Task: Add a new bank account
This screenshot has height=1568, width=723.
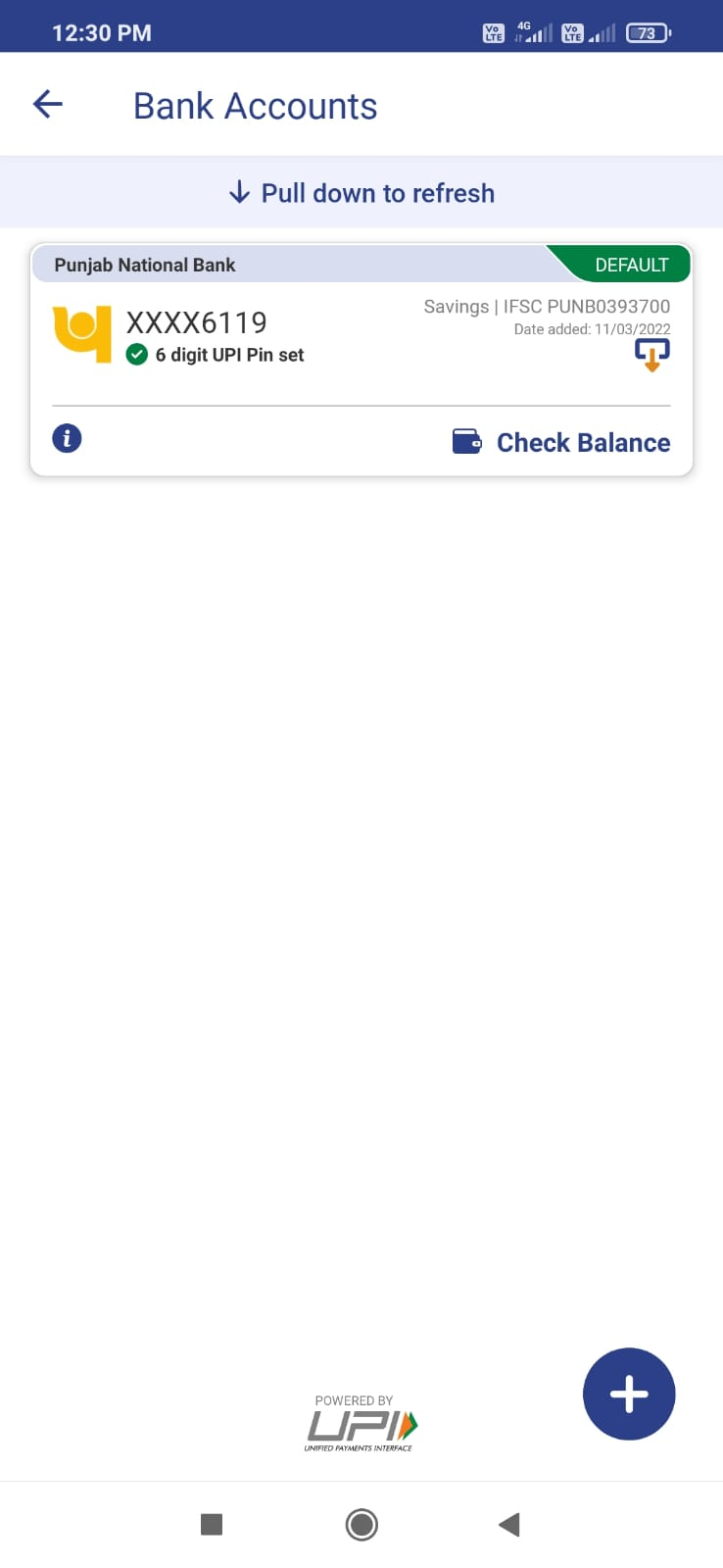Action: pos(629,1394)
